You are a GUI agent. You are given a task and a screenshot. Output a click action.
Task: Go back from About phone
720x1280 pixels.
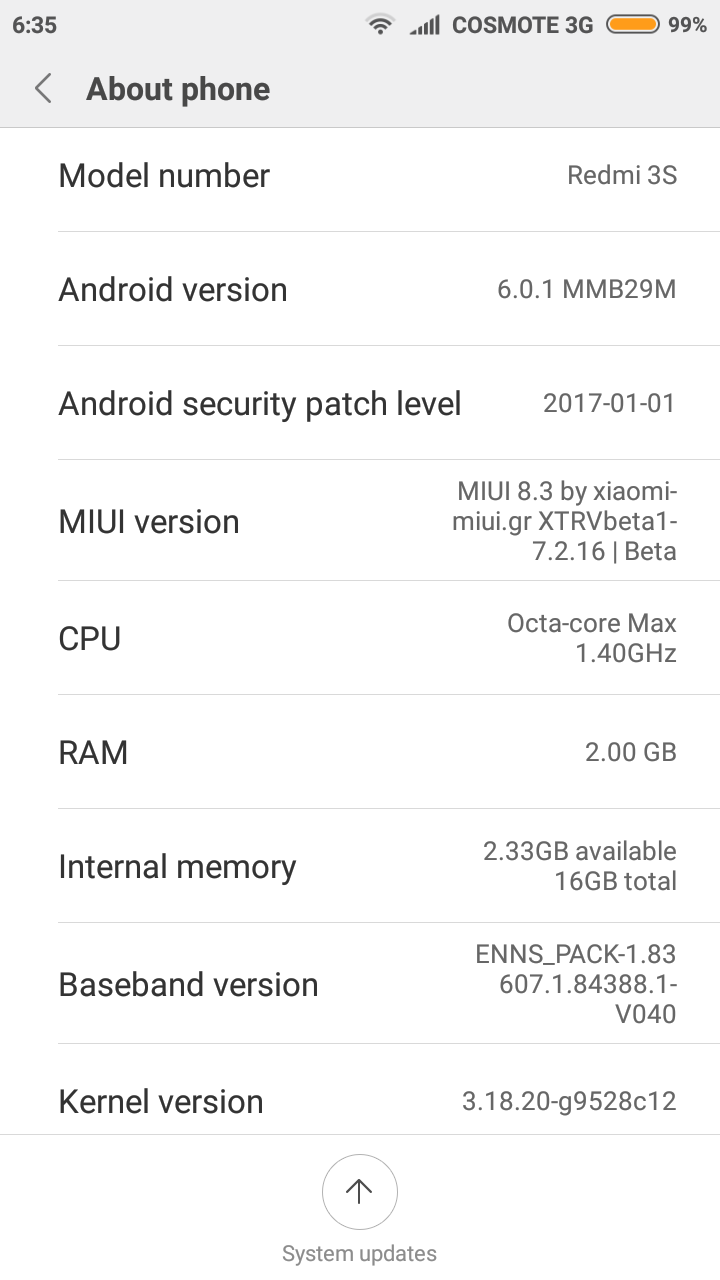43,89
